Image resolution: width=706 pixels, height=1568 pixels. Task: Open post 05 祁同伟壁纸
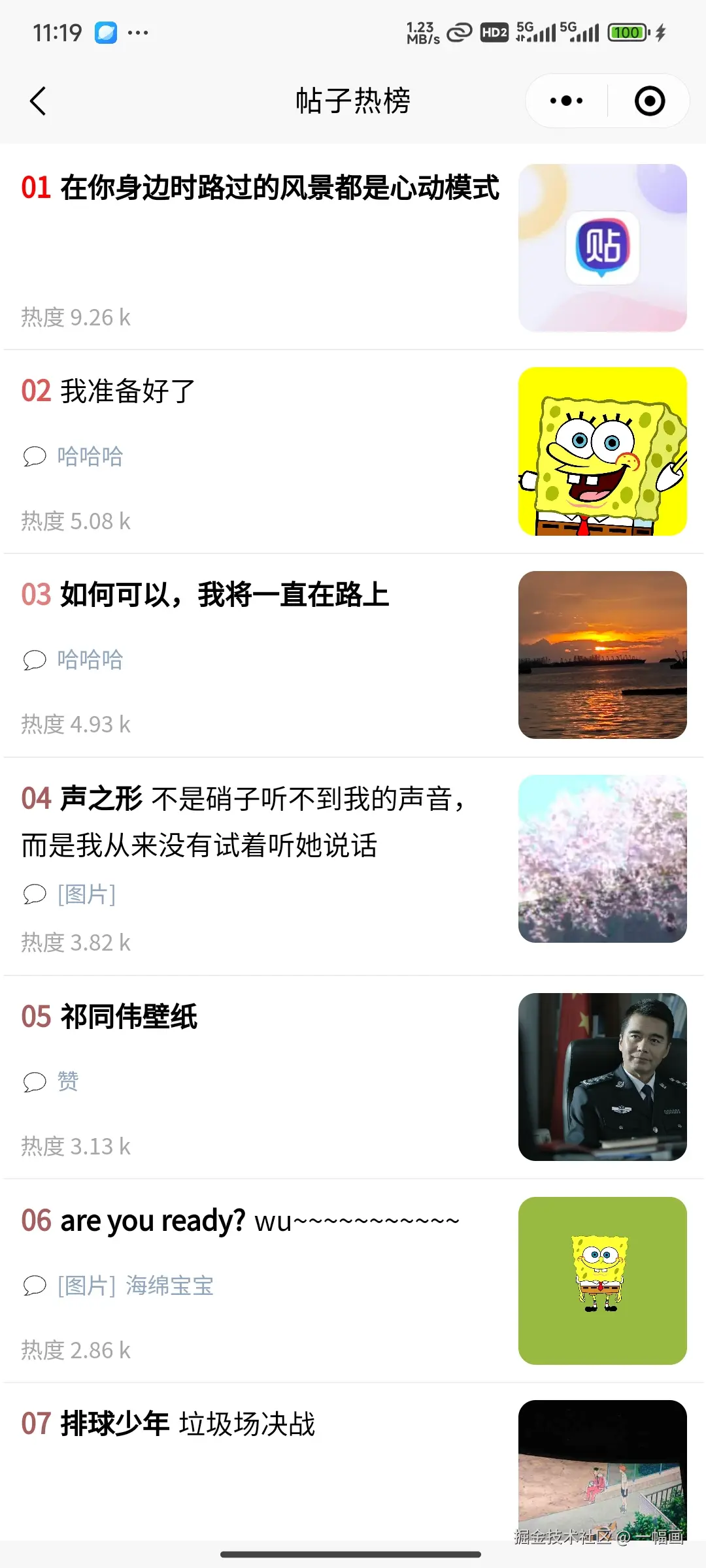tap(129, 1017)
